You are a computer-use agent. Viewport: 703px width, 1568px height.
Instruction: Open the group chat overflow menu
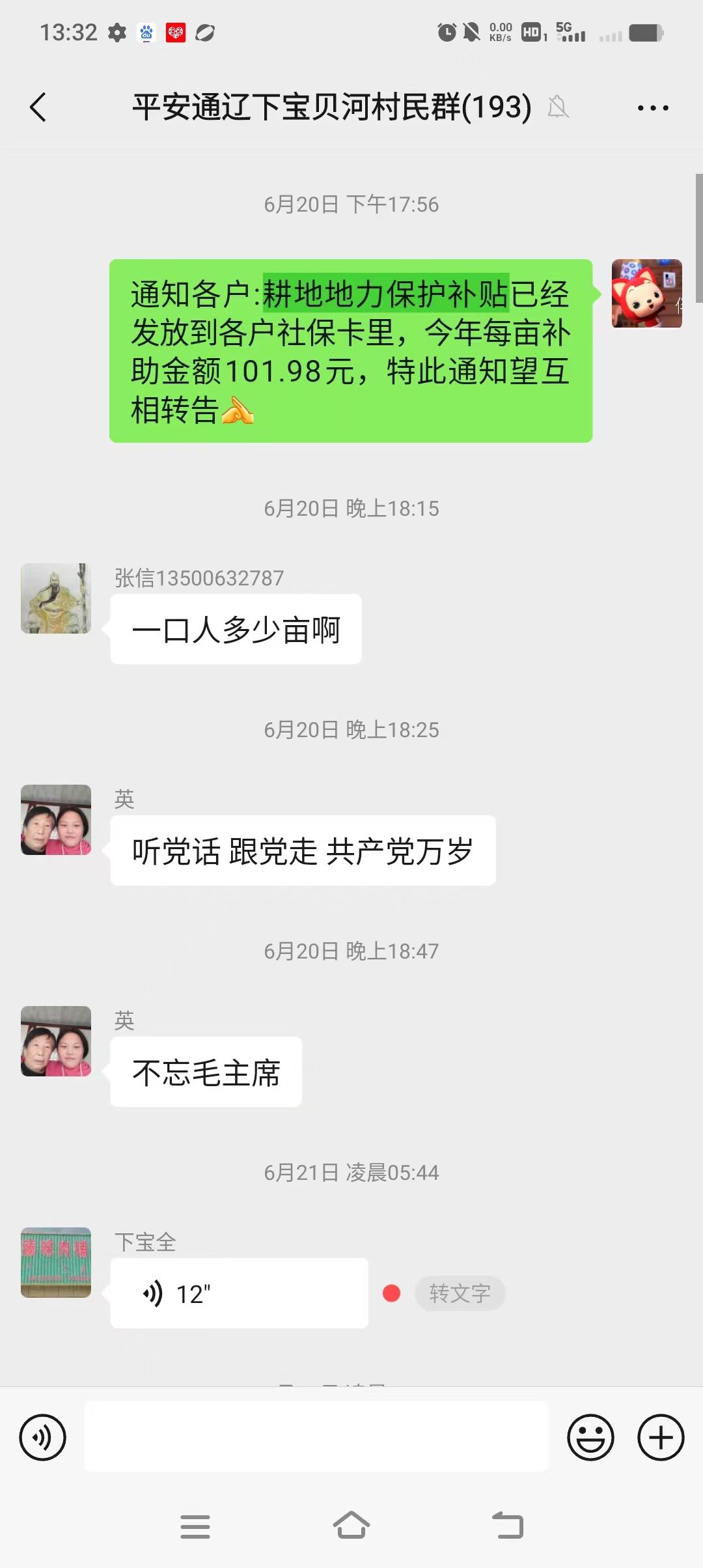(x=652, y=108)
